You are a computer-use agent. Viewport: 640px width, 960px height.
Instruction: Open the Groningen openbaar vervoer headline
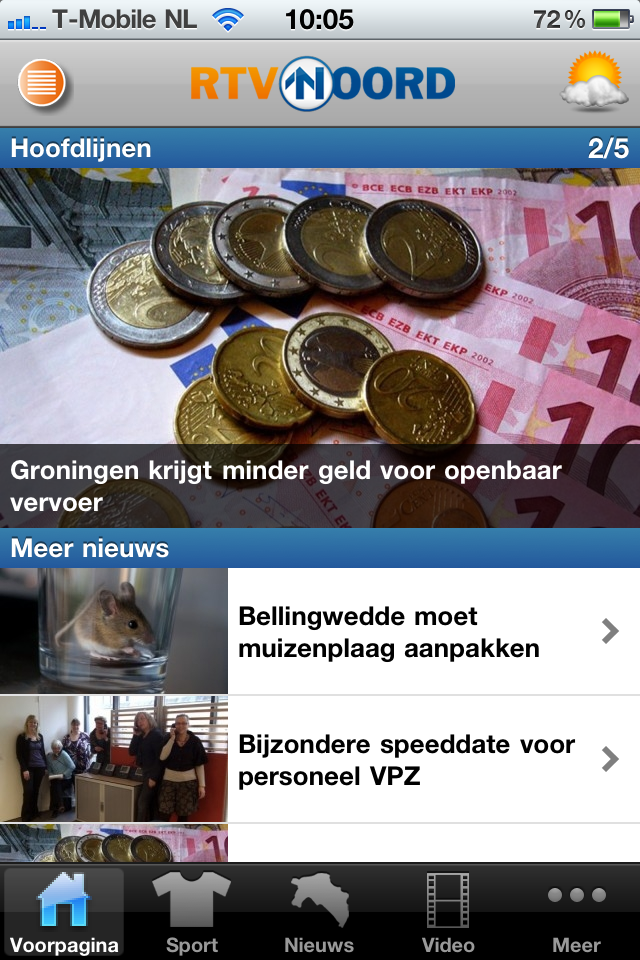pyautogui.click(x=320, y=485)
